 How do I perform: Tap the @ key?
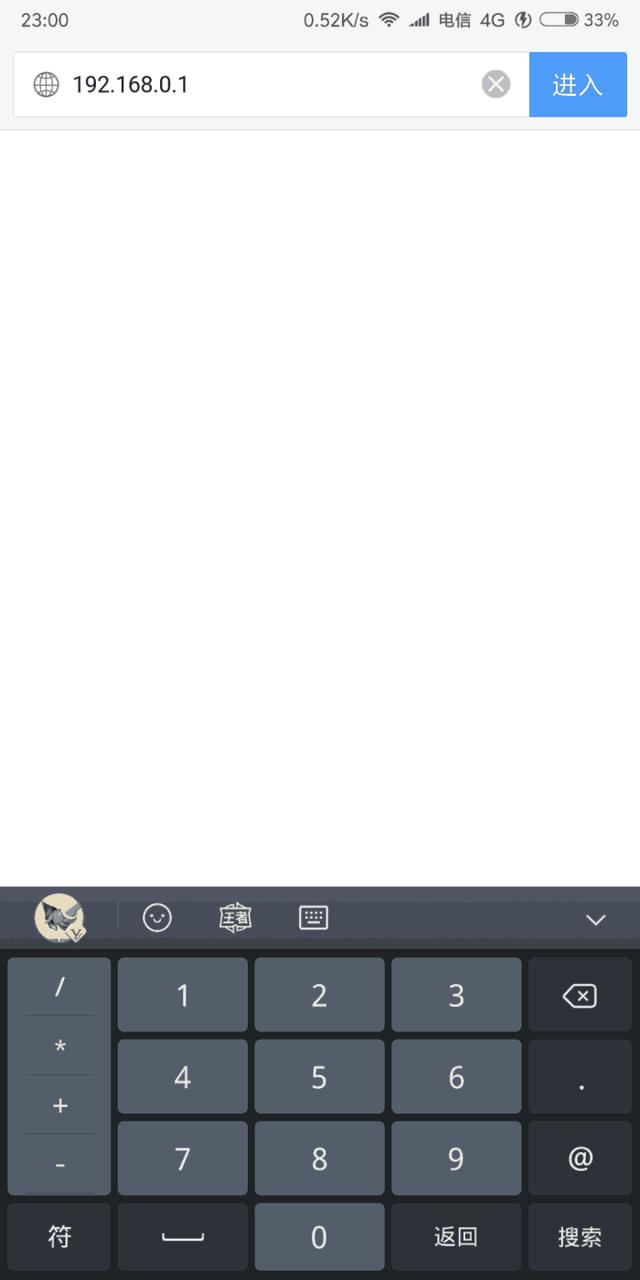coord(579,1159)
